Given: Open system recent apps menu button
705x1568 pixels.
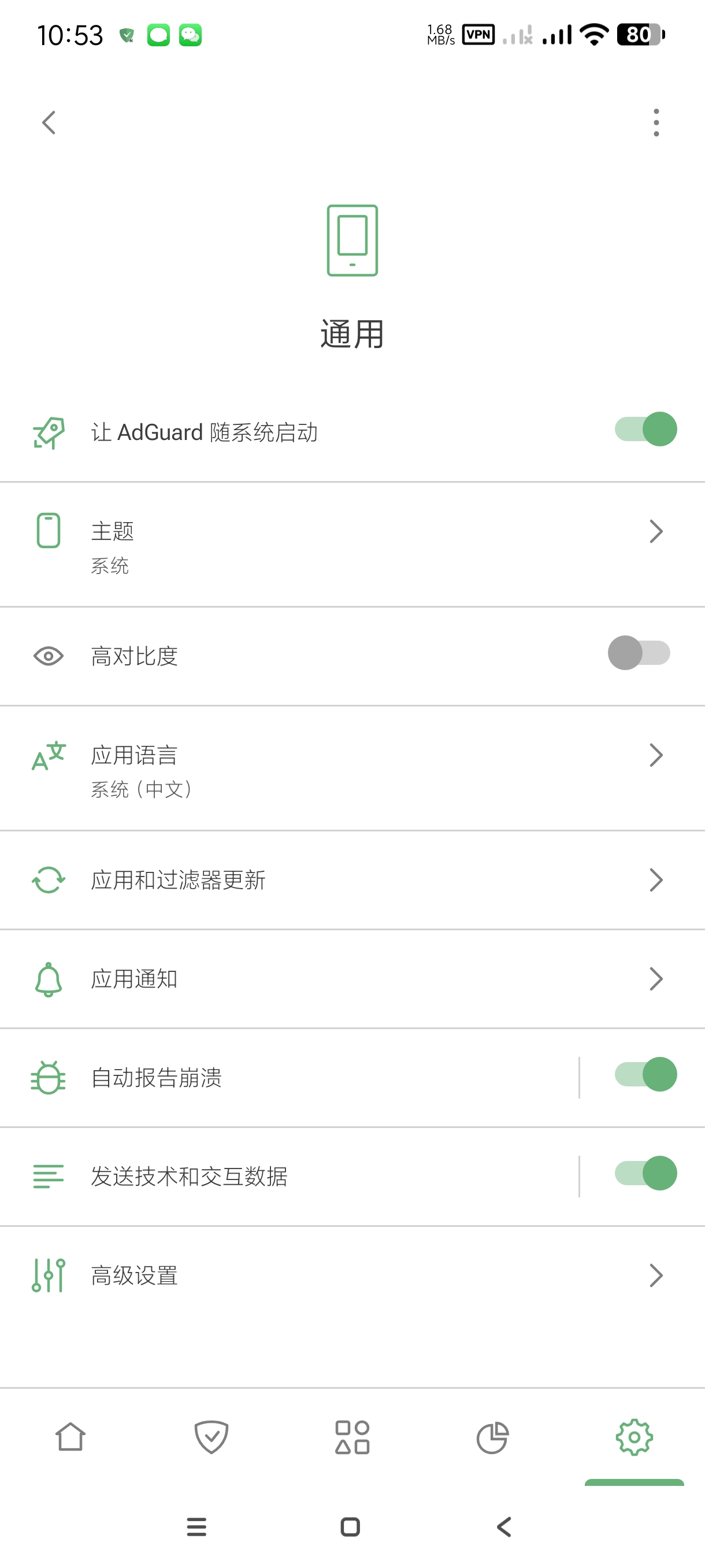Looking at the screenshot, I should 196,1526.
